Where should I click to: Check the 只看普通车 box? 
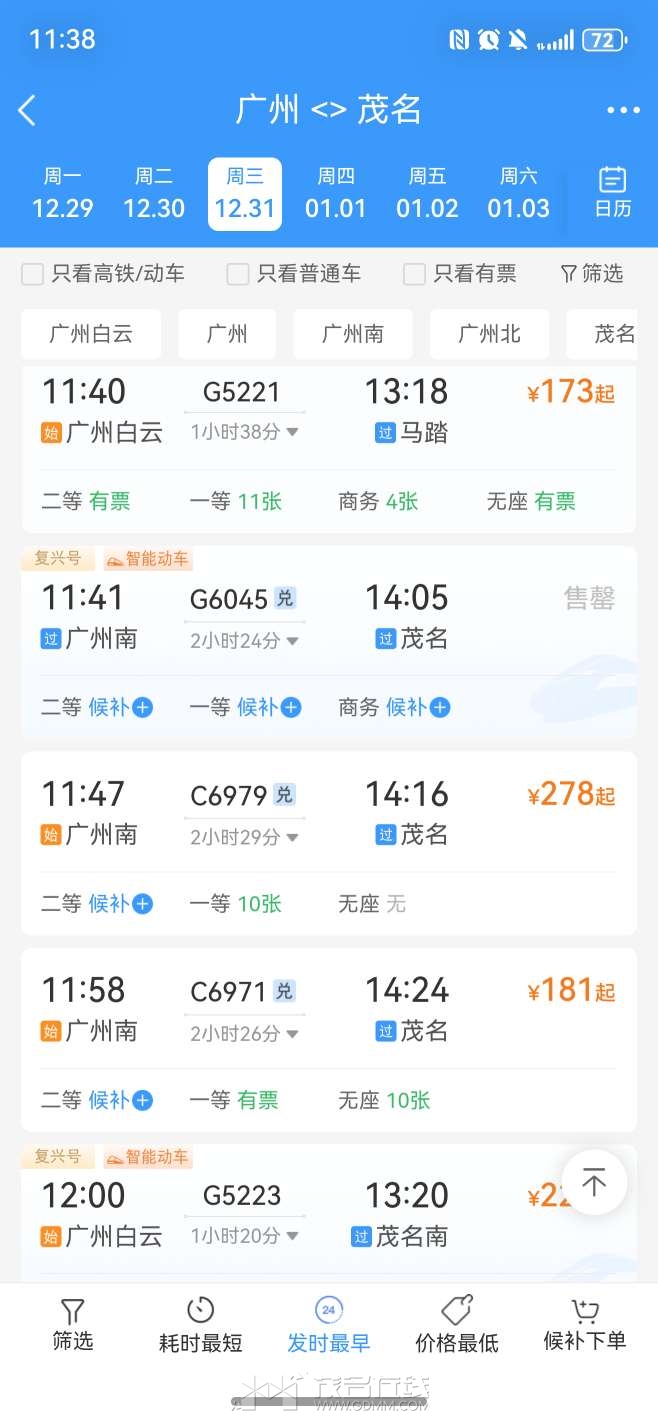(x=238, y=274)
